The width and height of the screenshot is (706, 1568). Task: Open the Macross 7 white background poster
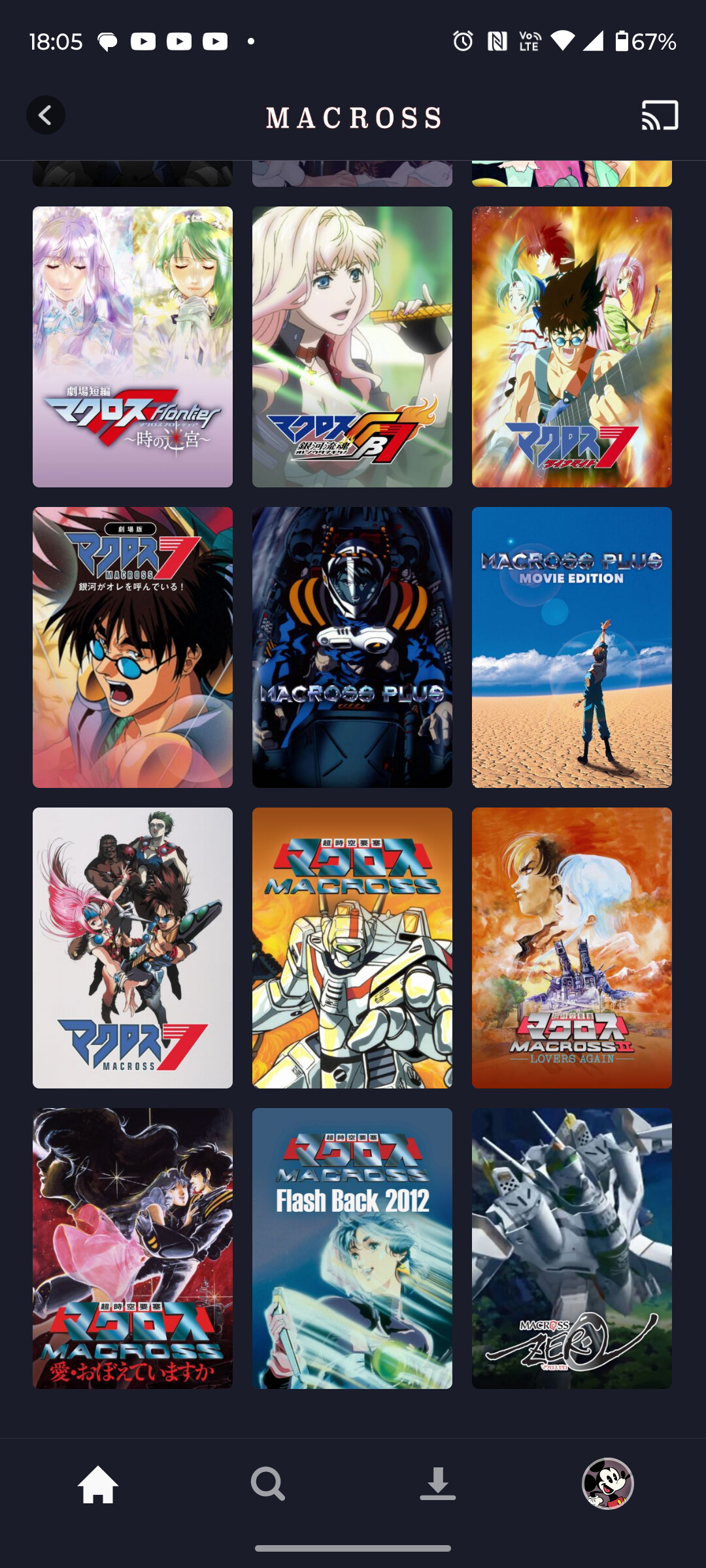point(133,948)
